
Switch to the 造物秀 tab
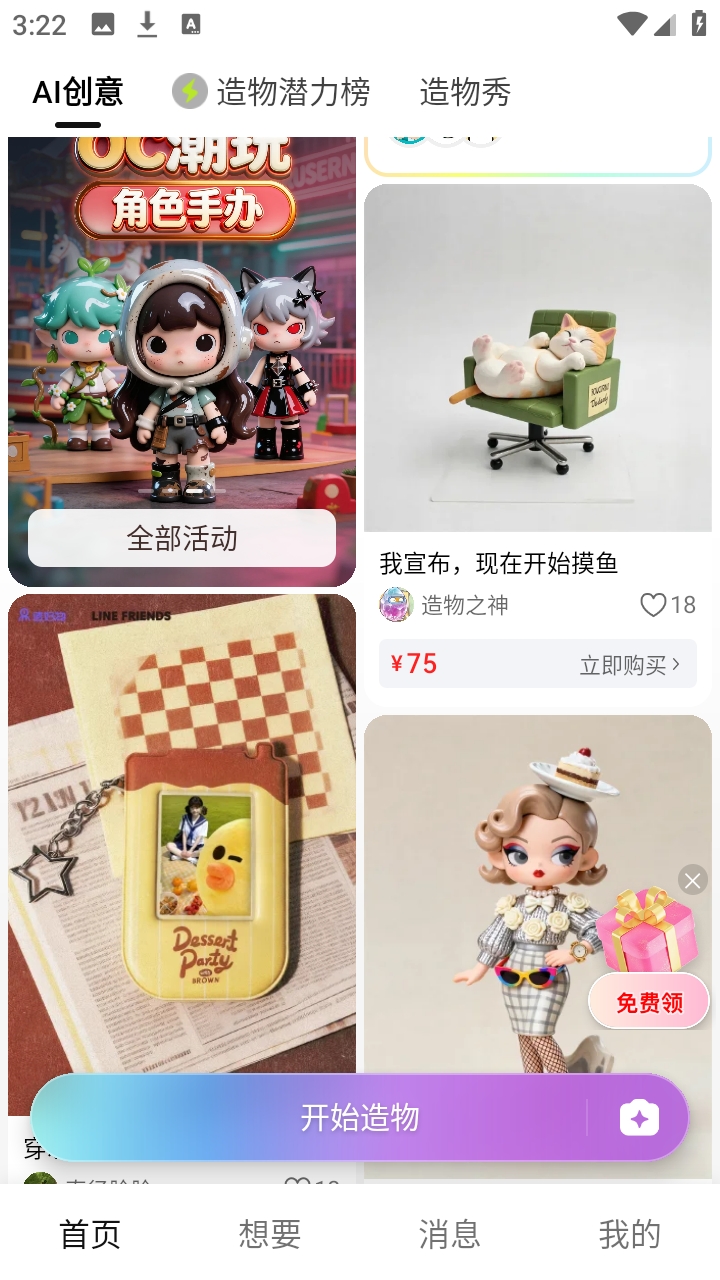pos(465,92)
